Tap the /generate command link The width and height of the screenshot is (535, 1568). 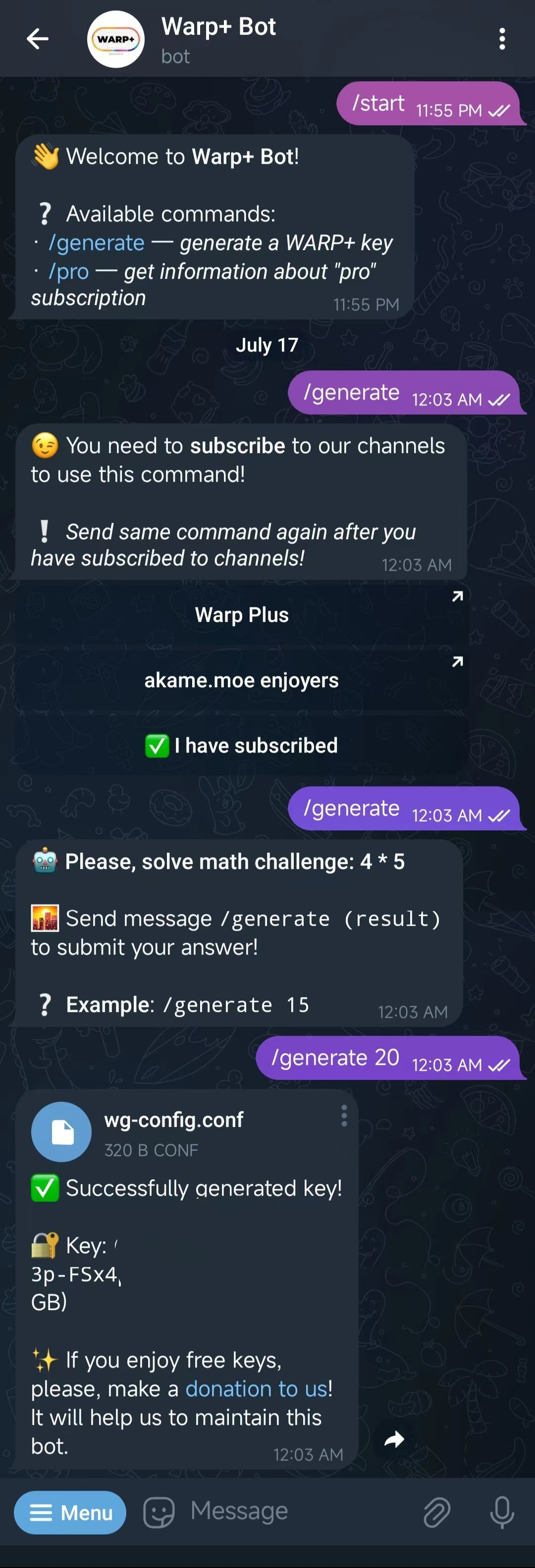pos(96,243)
